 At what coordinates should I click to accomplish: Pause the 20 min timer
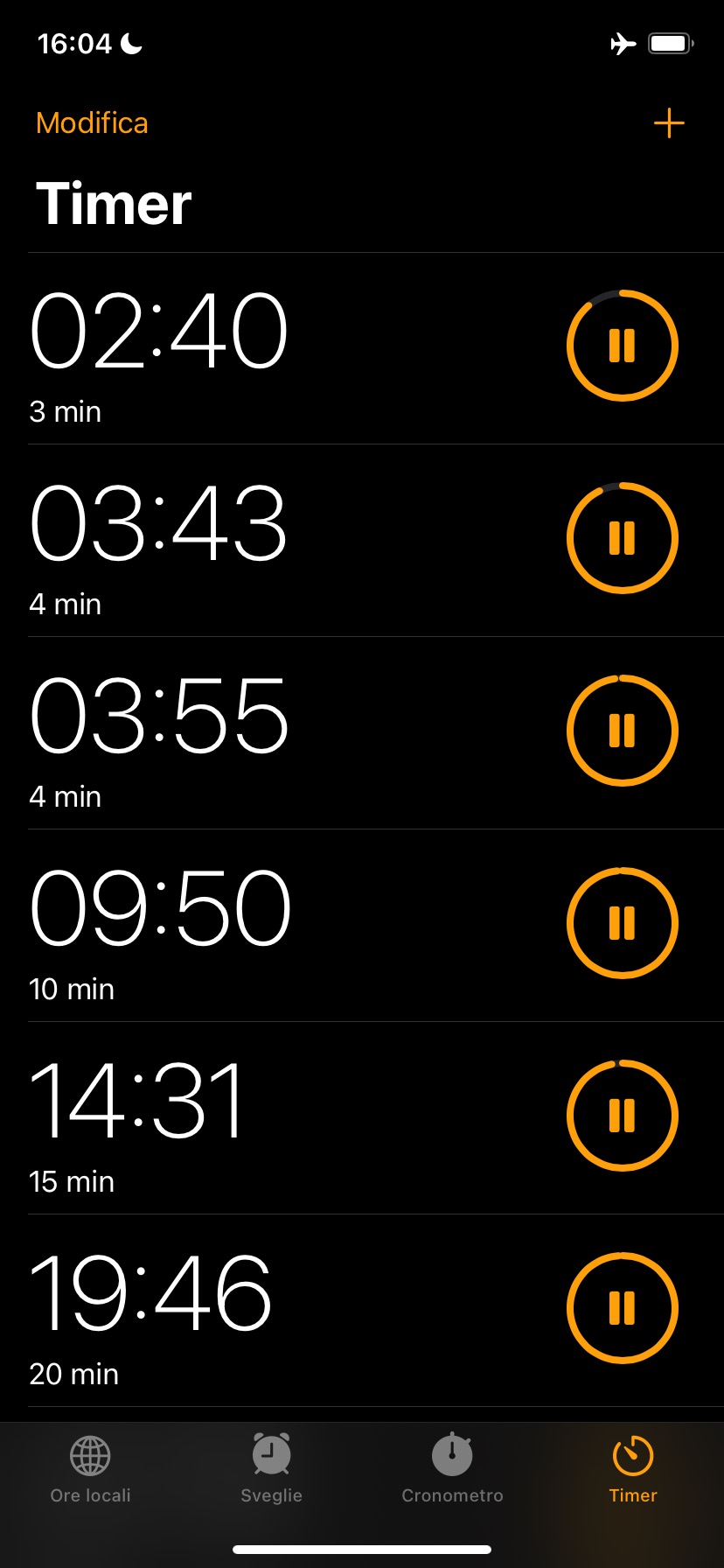[x=622, y=1308]
